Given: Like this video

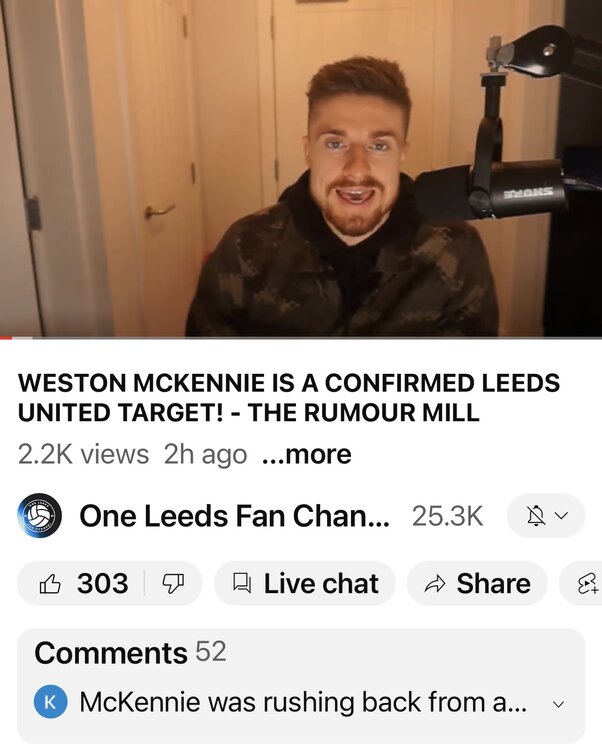Looking at the screenshot, I should [x=84, y=584].
